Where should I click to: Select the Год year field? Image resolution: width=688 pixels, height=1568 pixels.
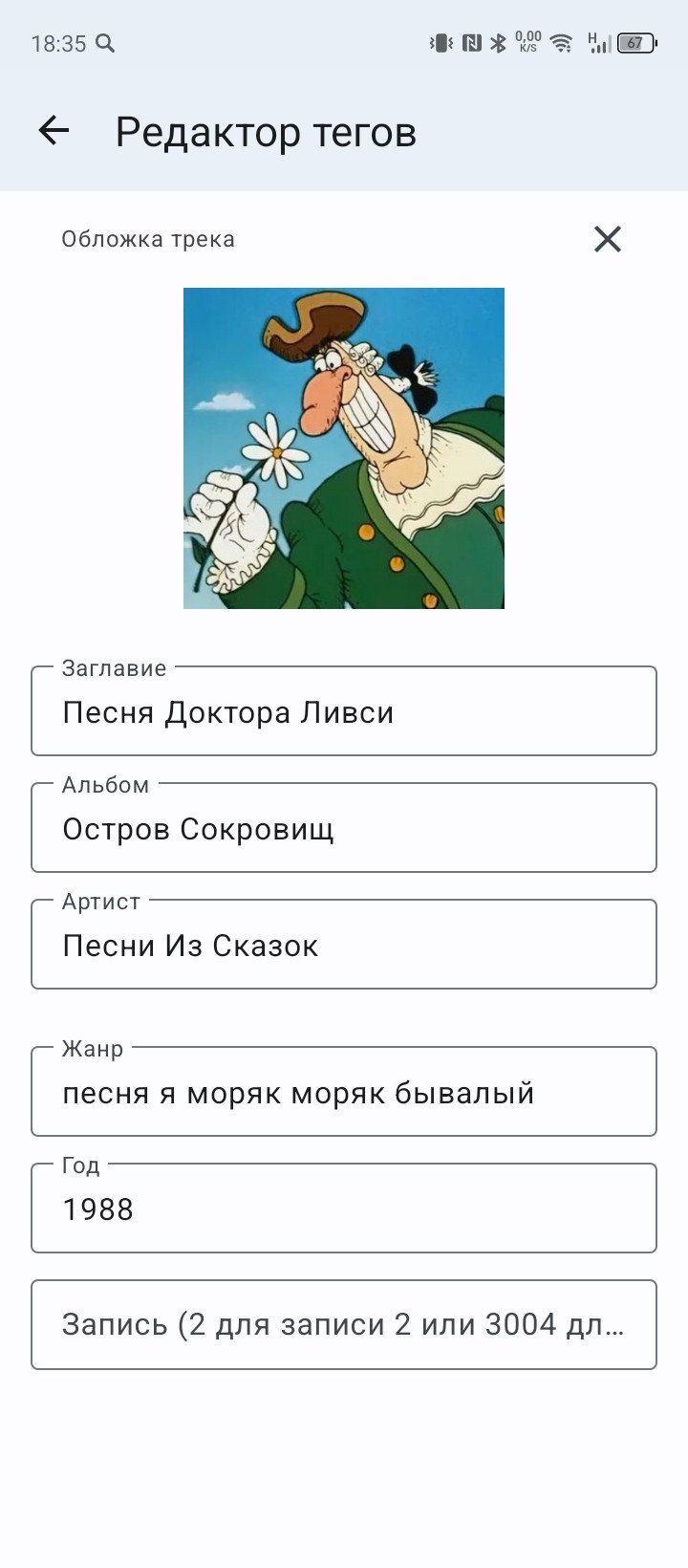click(344, 1209)
